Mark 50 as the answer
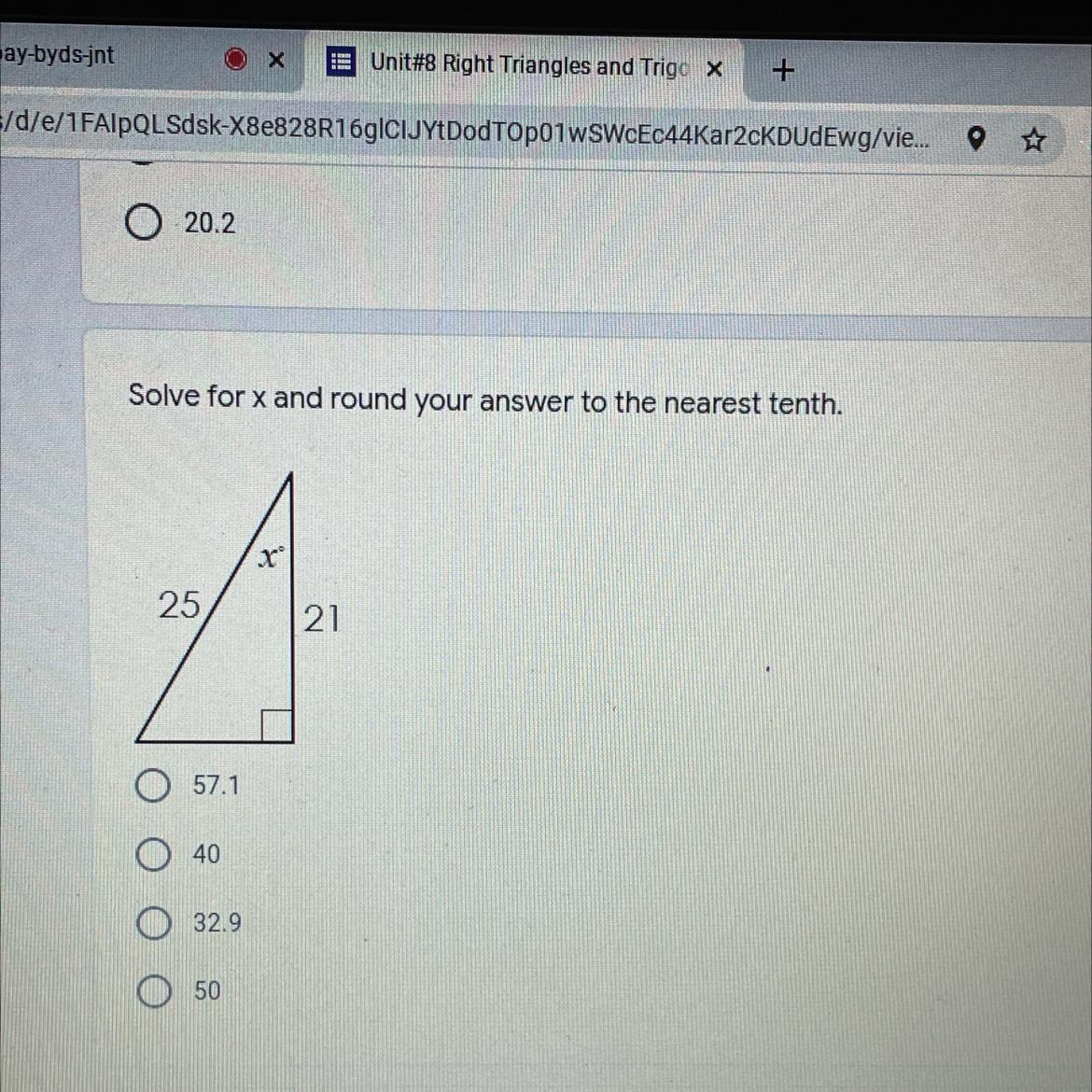Screen dimensions: 1092x1092 click(x=152, y=991)
